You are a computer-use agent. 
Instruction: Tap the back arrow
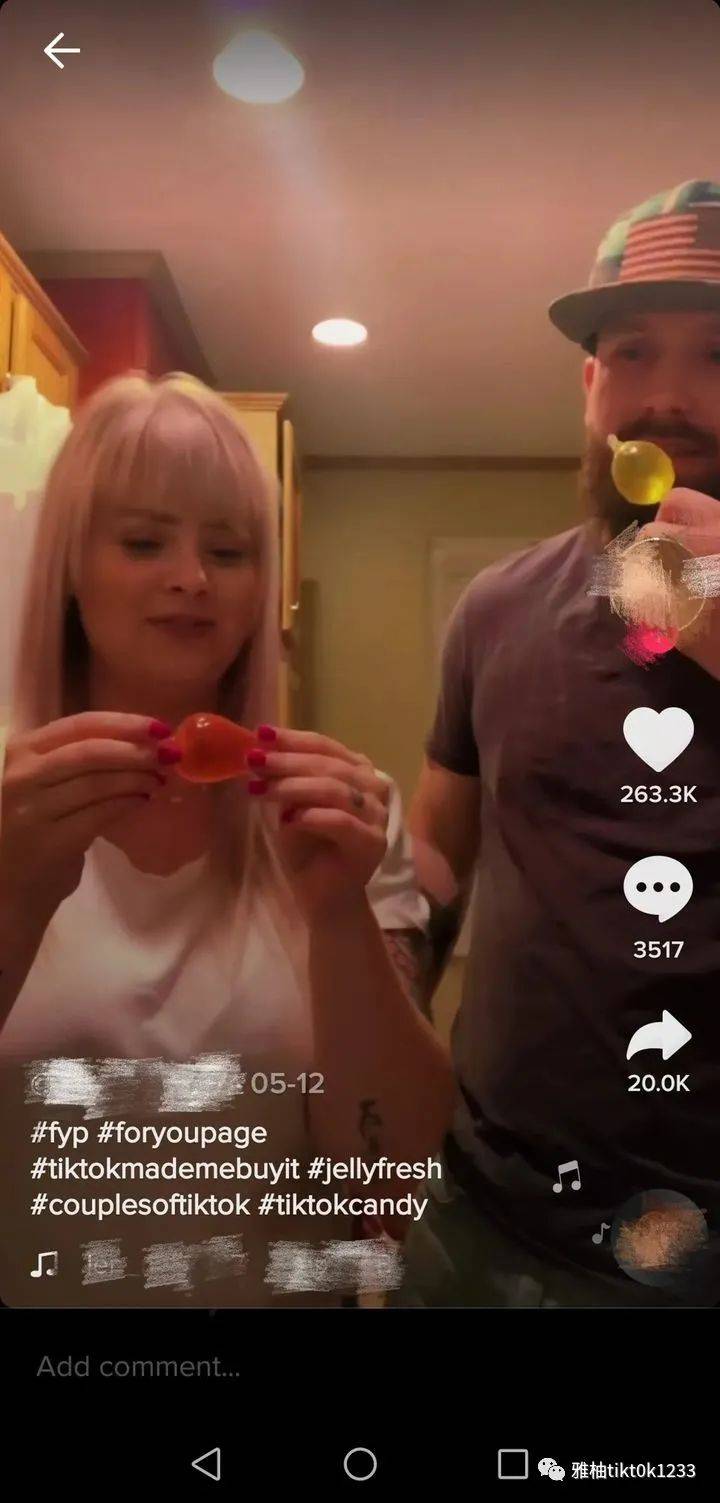(61, 50)
